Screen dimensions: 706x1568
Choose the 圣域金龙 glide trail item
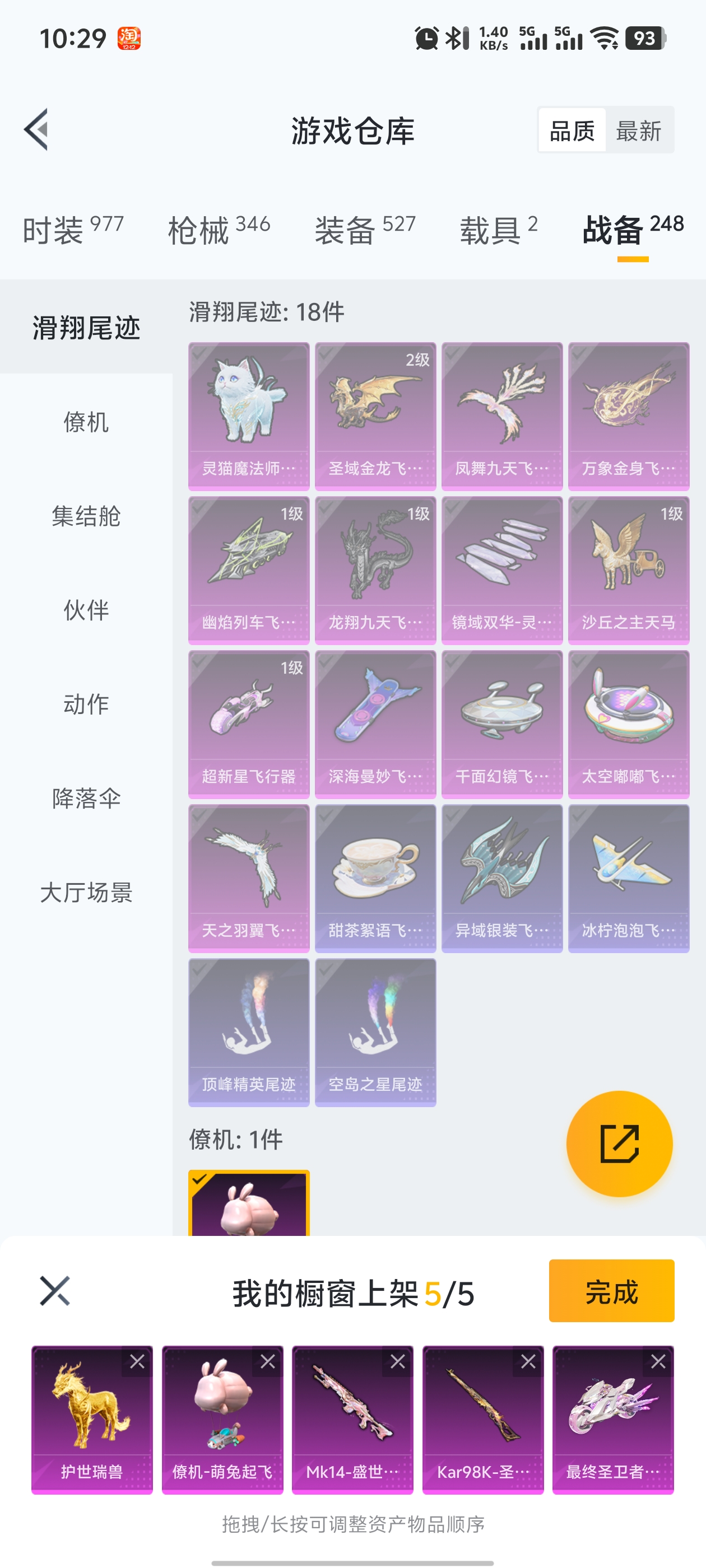[x=375, y=416]
